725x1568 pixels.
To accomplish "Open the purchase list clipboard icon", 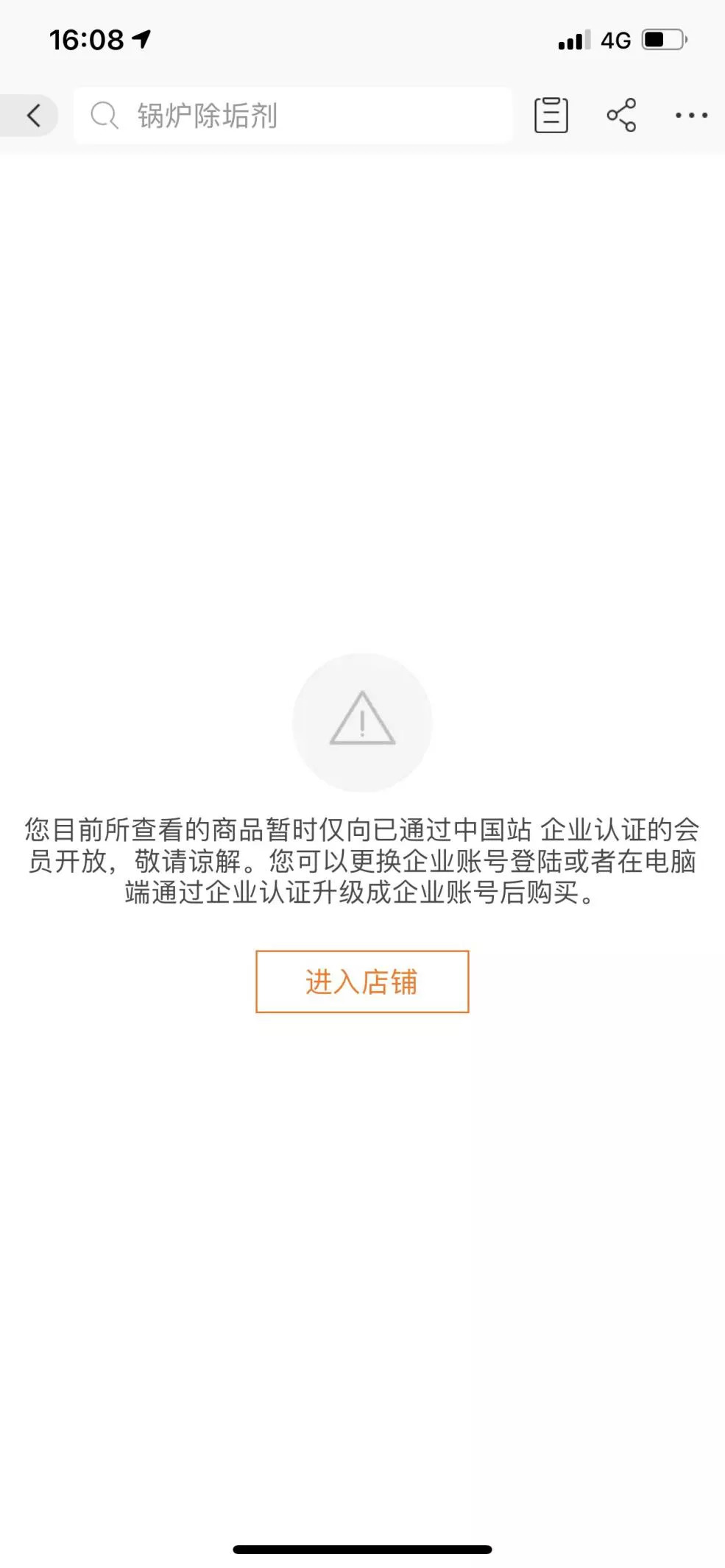I will [x=551, y=116].
